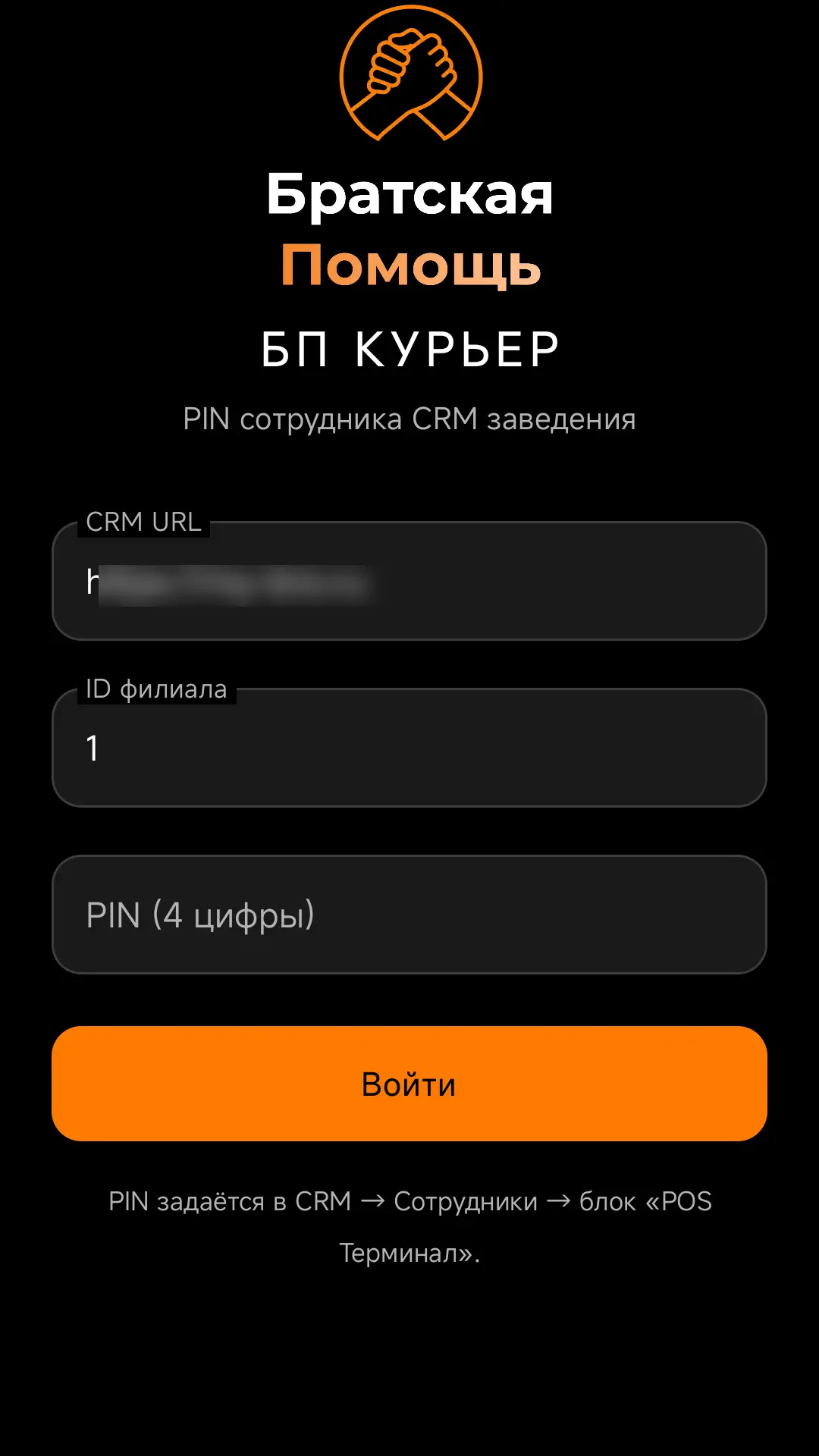Focus the PIN (4 цифры) field

409,915
